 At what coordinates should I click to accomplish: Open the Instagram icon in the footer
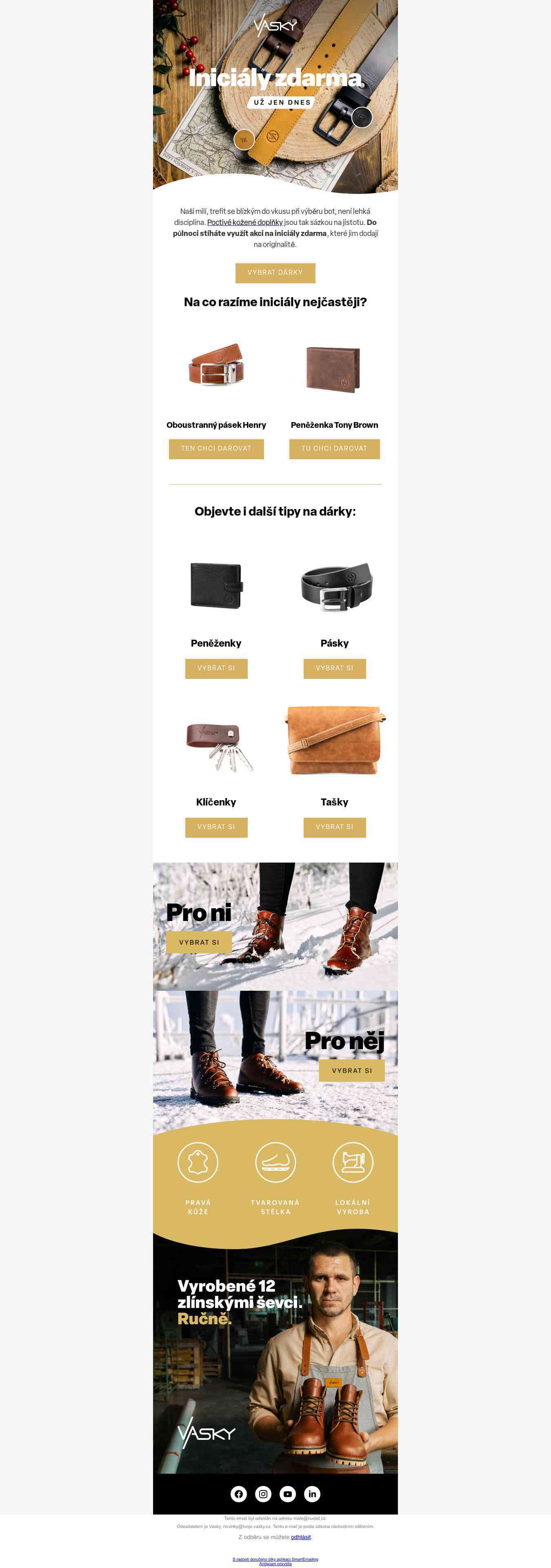click(x=263, y=1494)
